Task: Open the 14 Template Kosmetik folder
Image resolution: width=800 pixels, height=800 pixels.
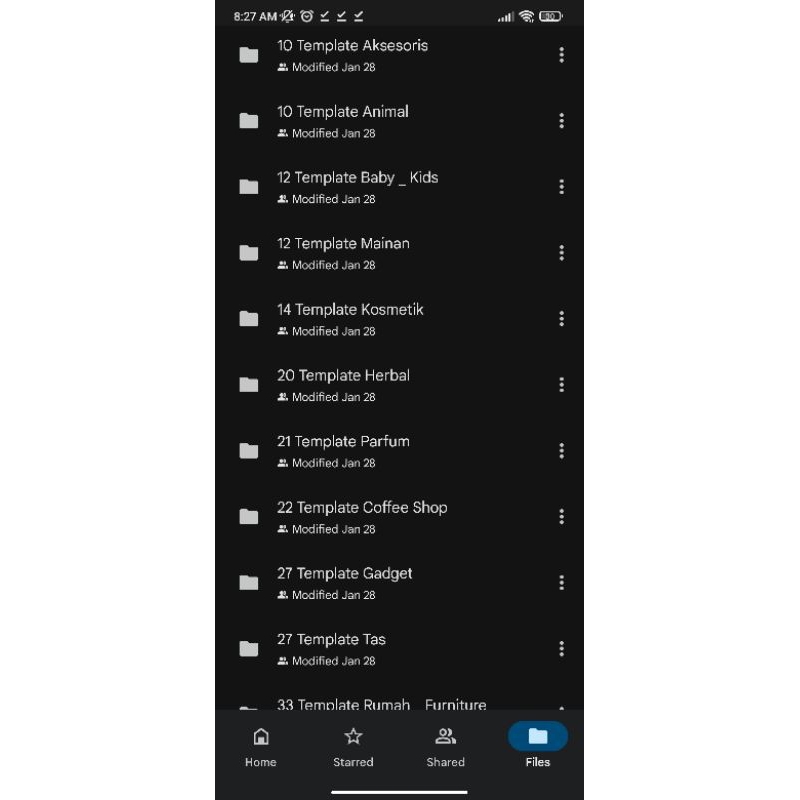Action: coord(350,319)
